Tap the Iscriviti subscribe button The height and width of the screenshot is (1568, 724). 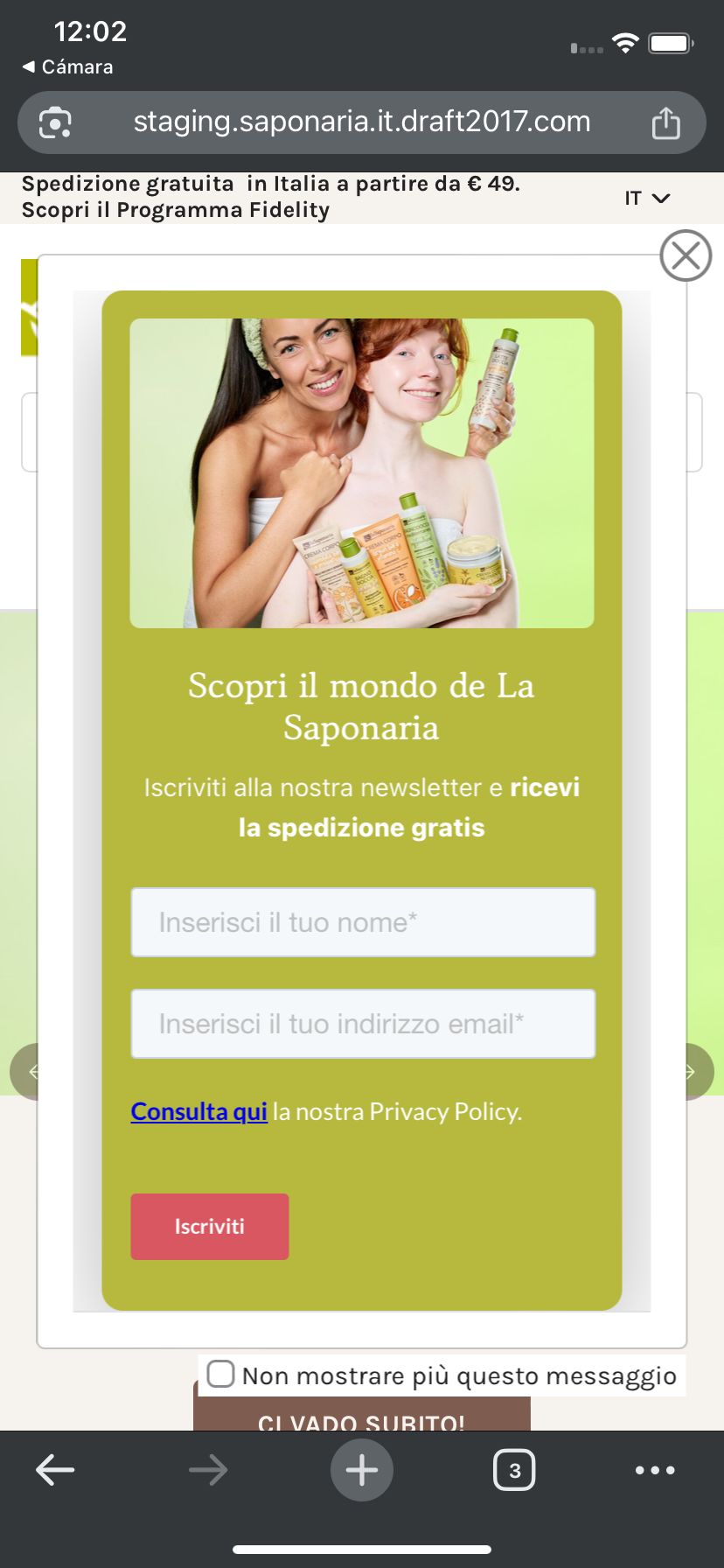click(x=210, y=1227)
